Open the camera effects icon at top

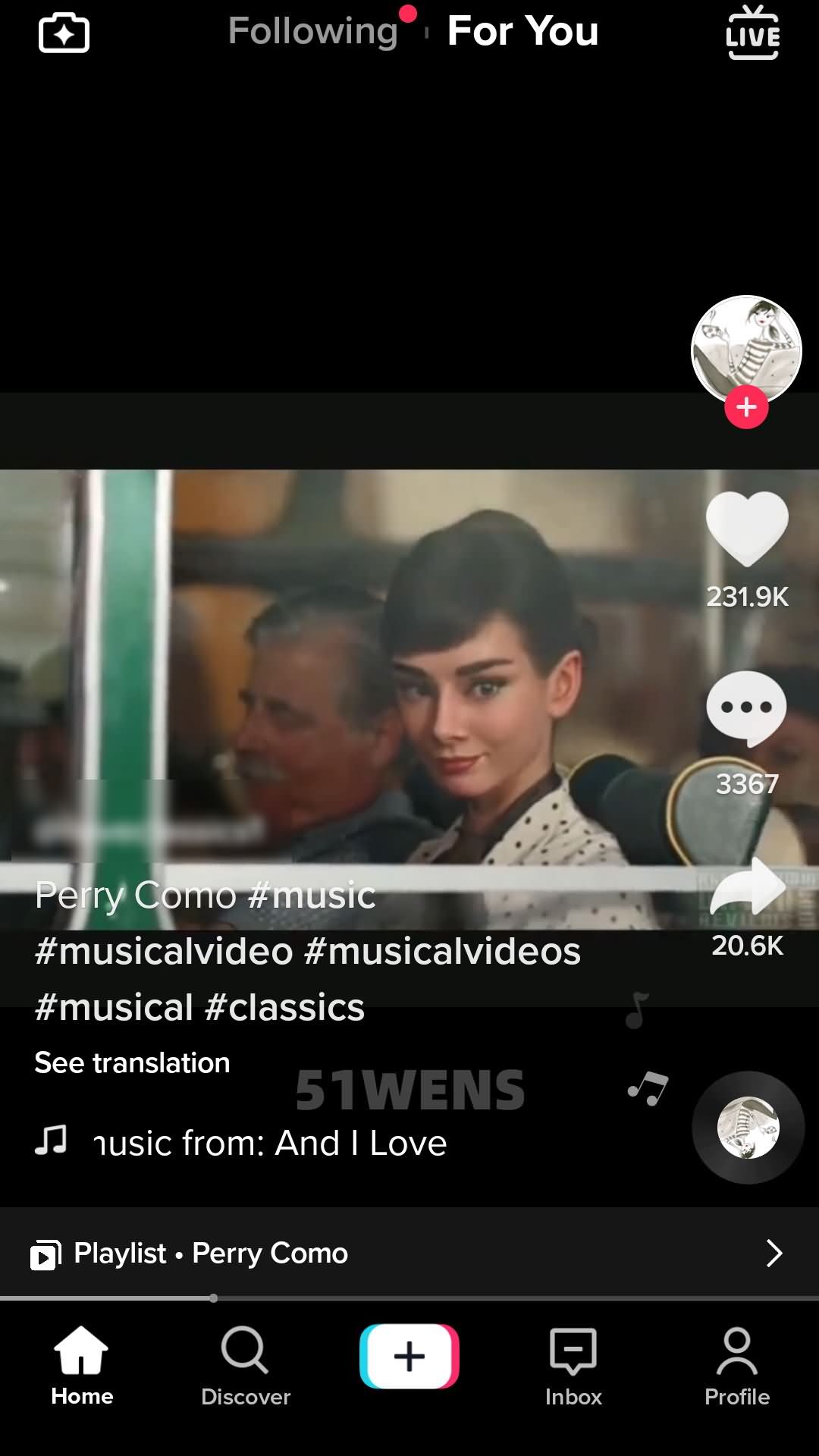coord(64,33)
